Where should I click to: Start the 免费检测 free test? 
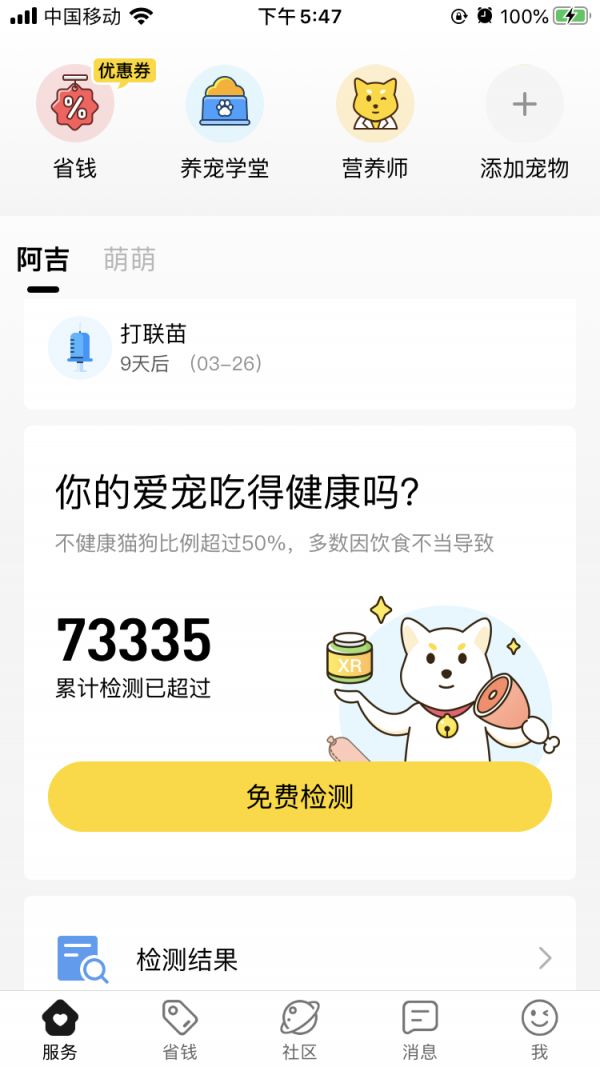(300, 797)
